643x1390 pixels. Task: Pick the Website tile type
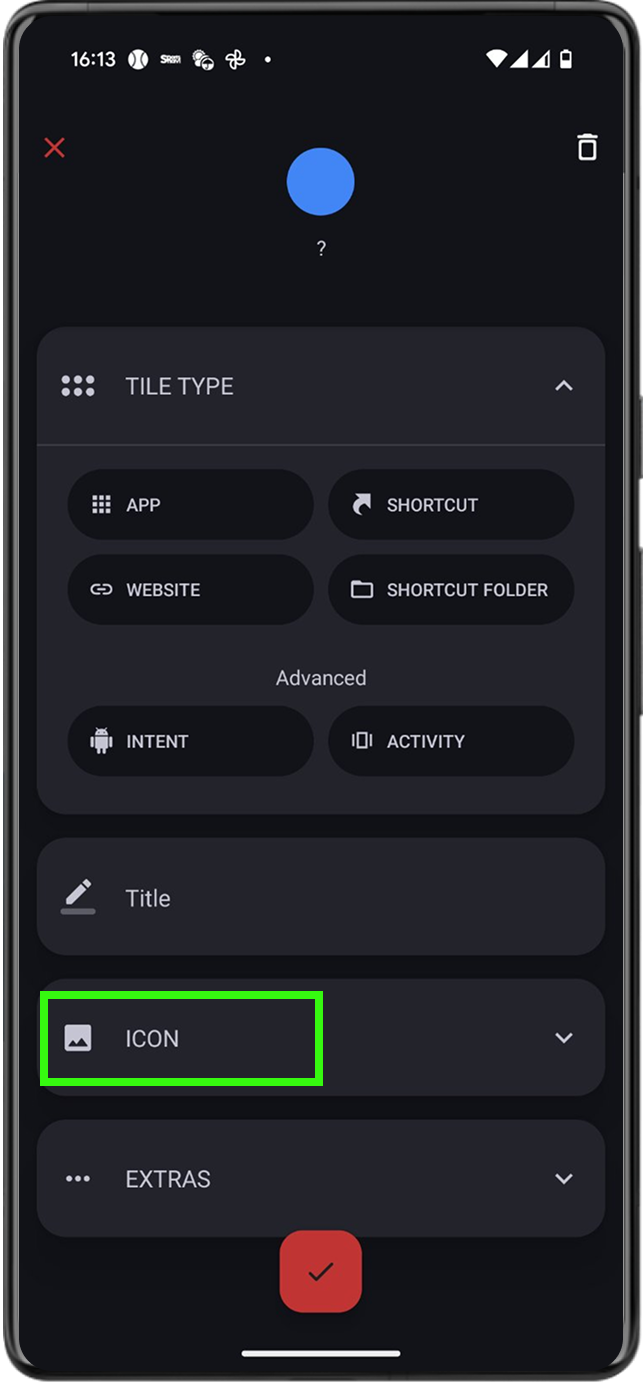pyautogui.click(x=190, y=590)
